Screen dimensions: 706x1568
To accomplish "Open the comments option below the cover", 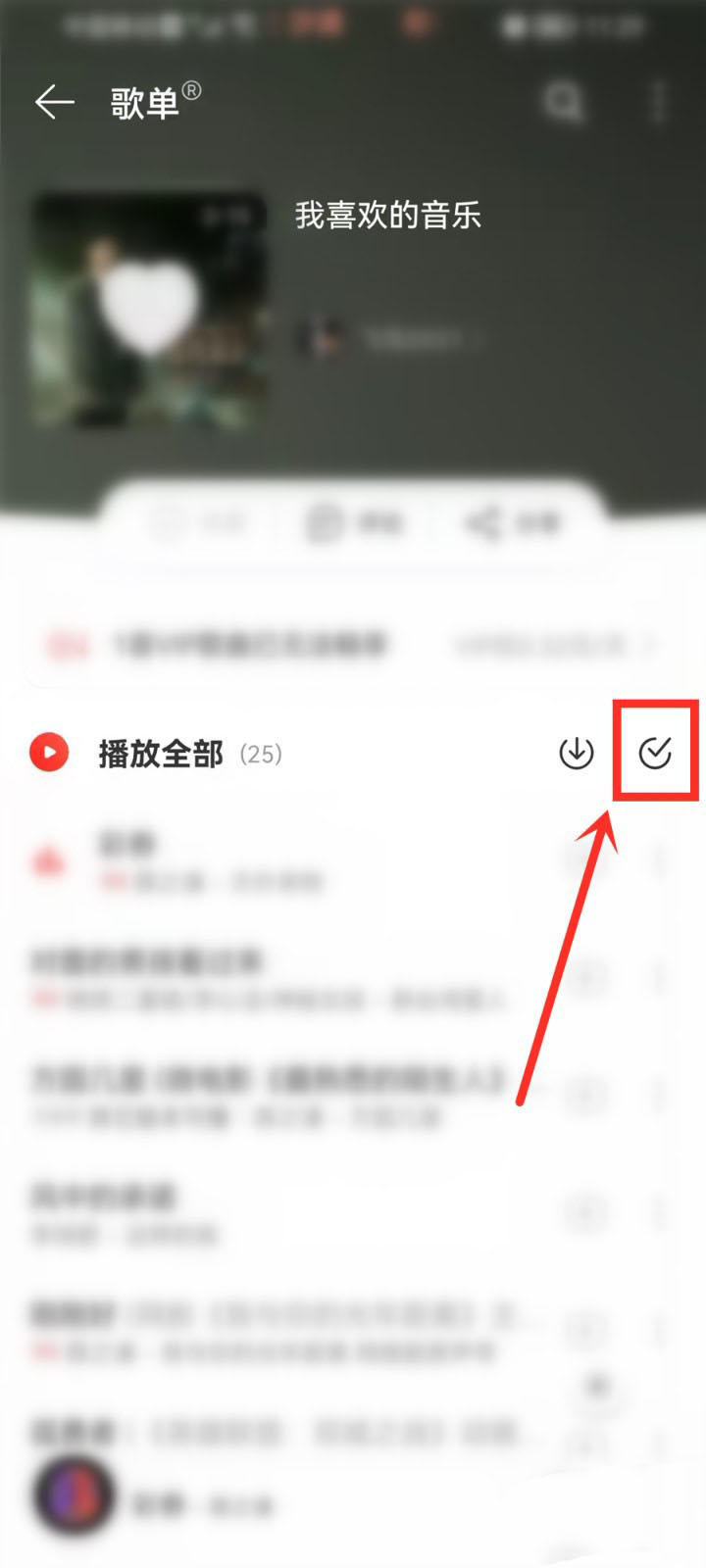I will point(354,524).
